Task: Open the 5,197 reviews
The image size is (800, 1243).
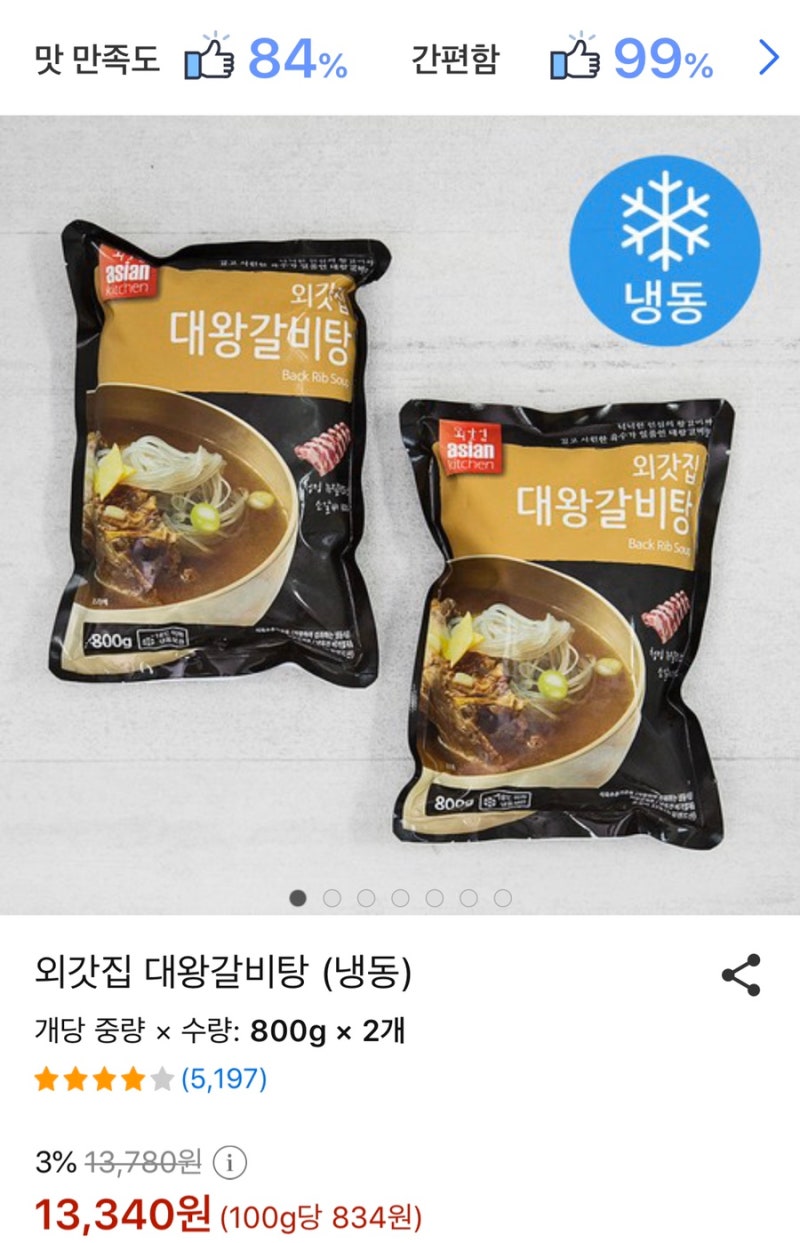Action: [x=224, y=1079]
